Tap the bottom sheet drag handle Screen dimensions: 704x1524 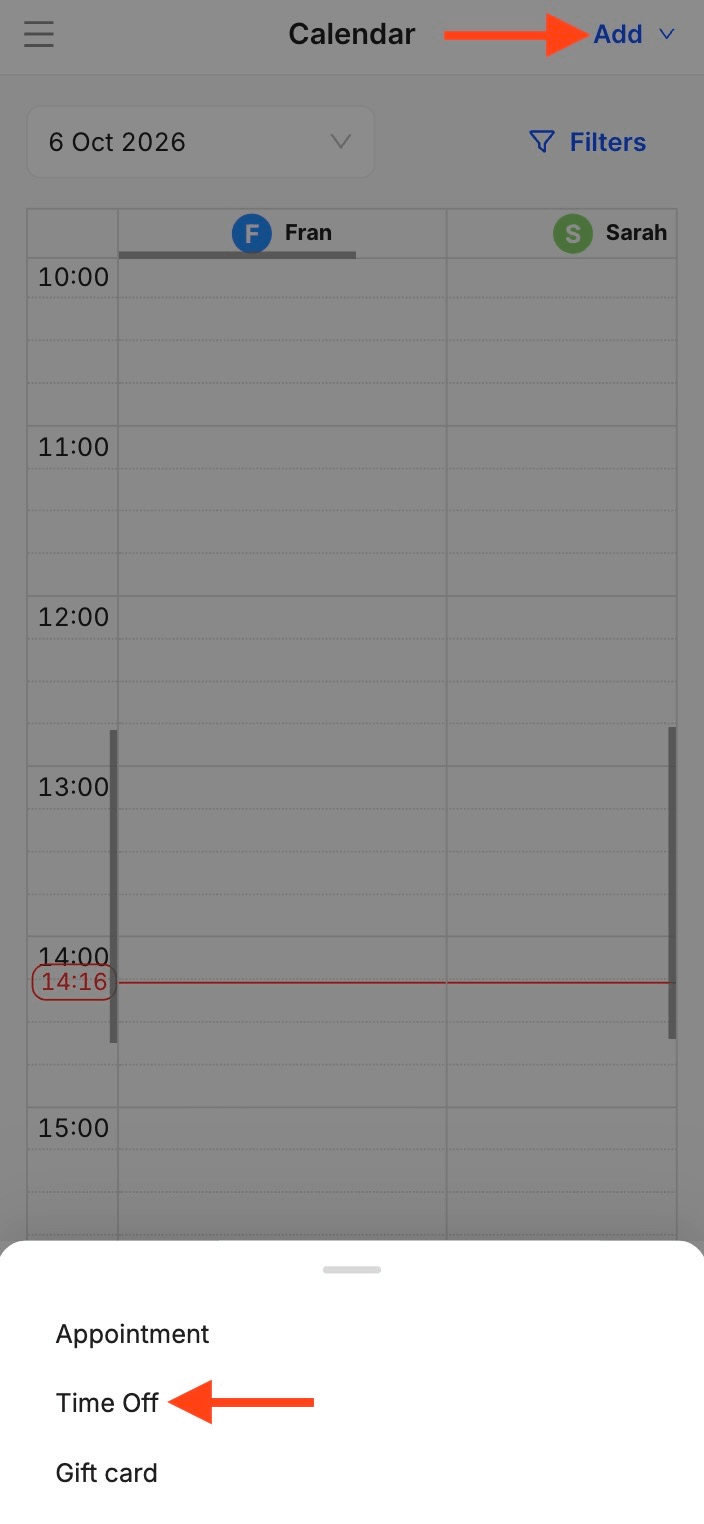(x=352, y=1270)
